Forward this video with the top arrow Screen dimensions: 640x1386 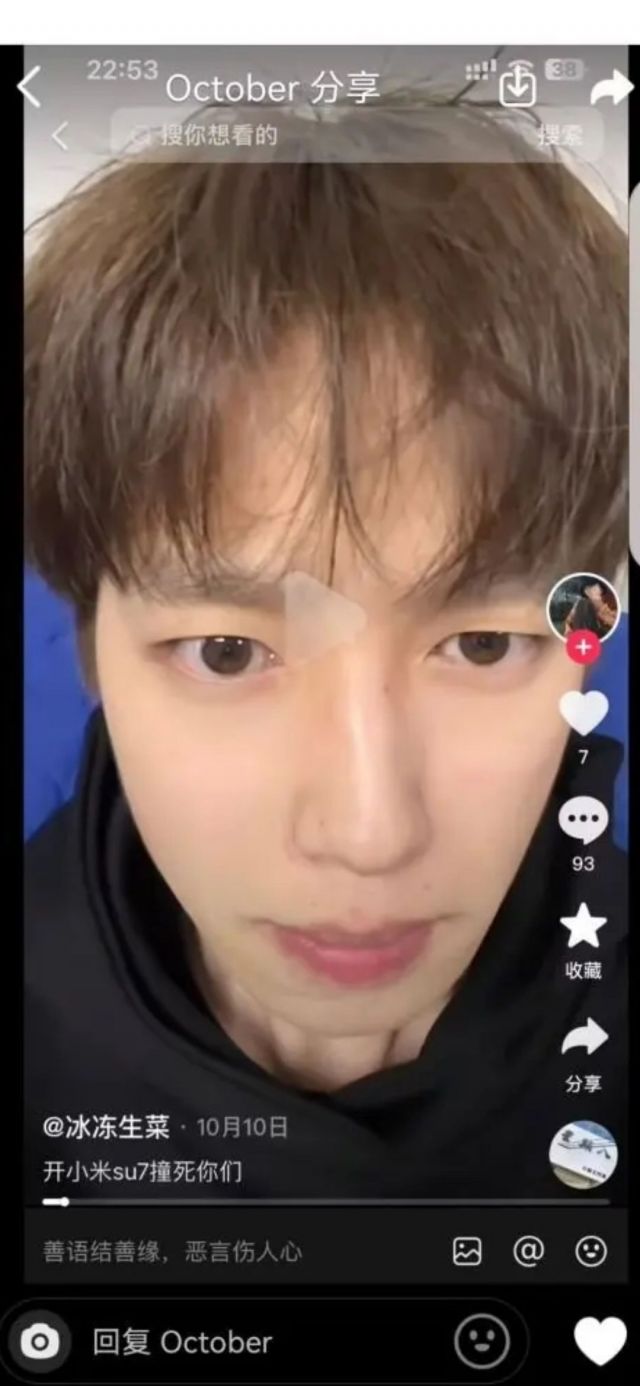pos(611,90)
